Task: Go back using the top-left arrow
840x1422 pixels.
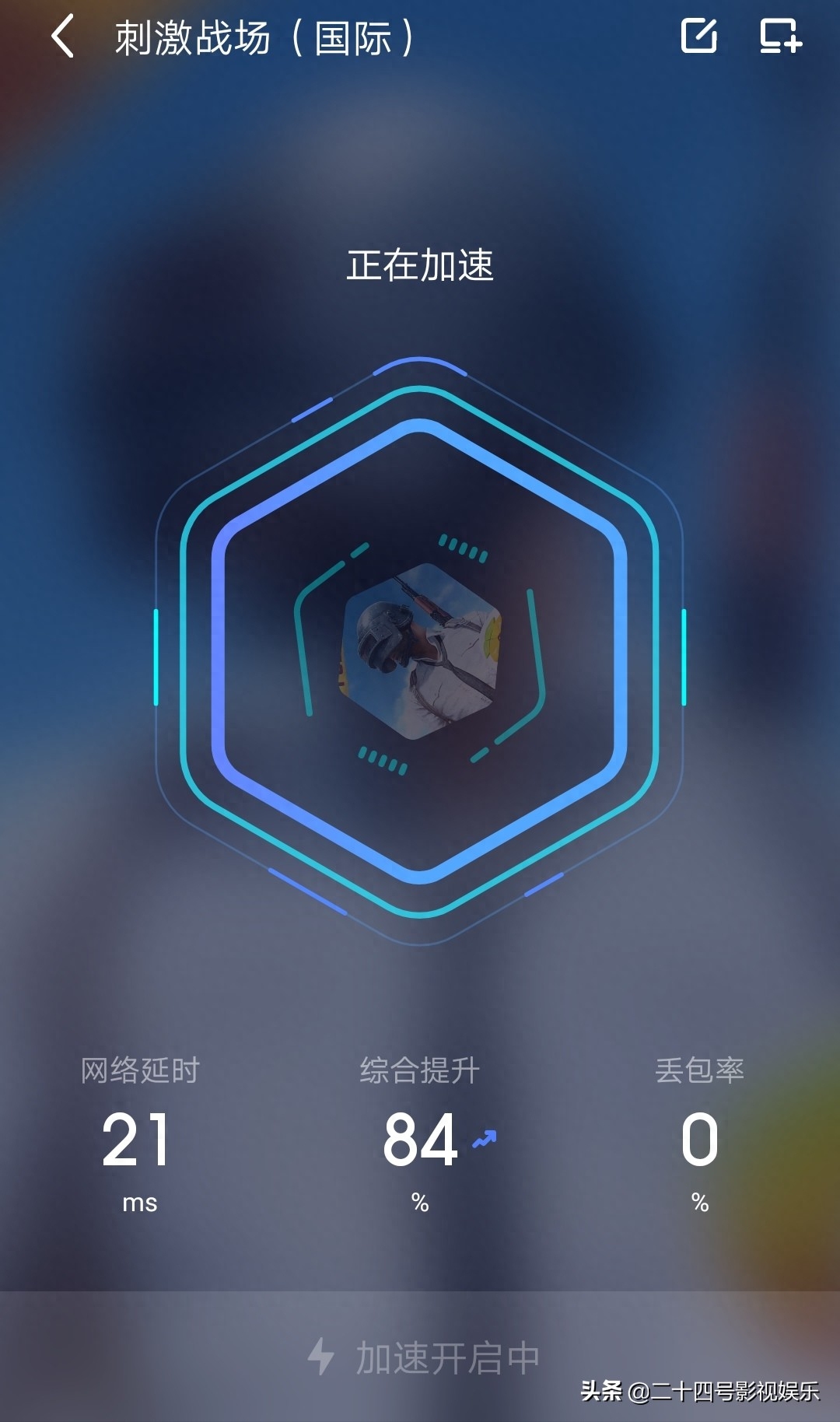Action: 63,37
